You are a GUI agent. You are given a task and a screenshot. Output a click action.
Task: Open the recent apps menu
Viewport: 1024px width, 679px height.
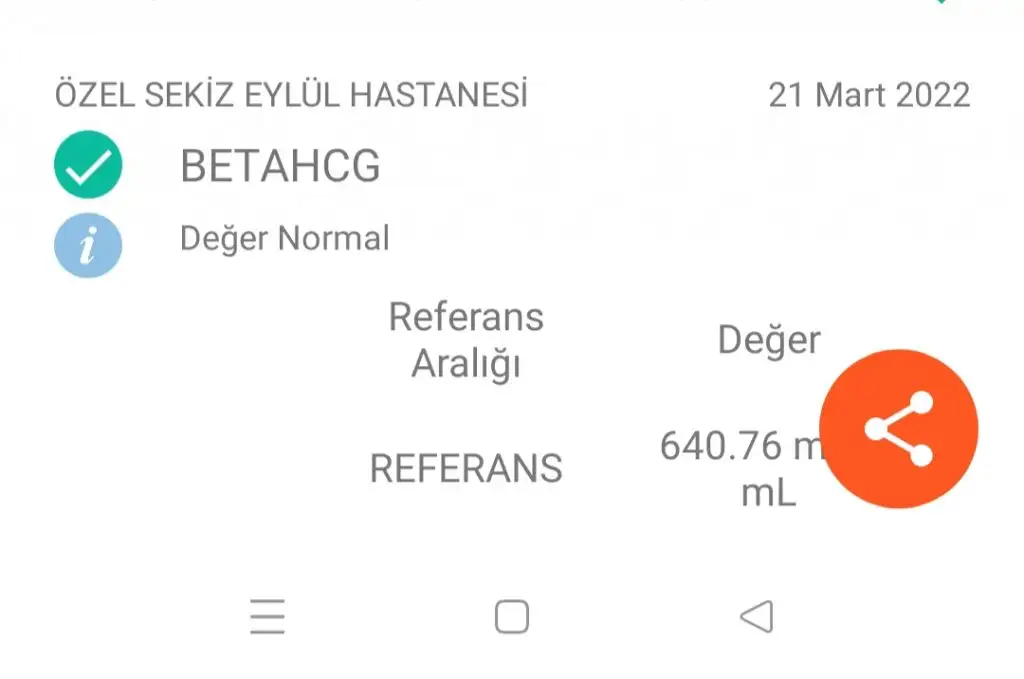268,616
